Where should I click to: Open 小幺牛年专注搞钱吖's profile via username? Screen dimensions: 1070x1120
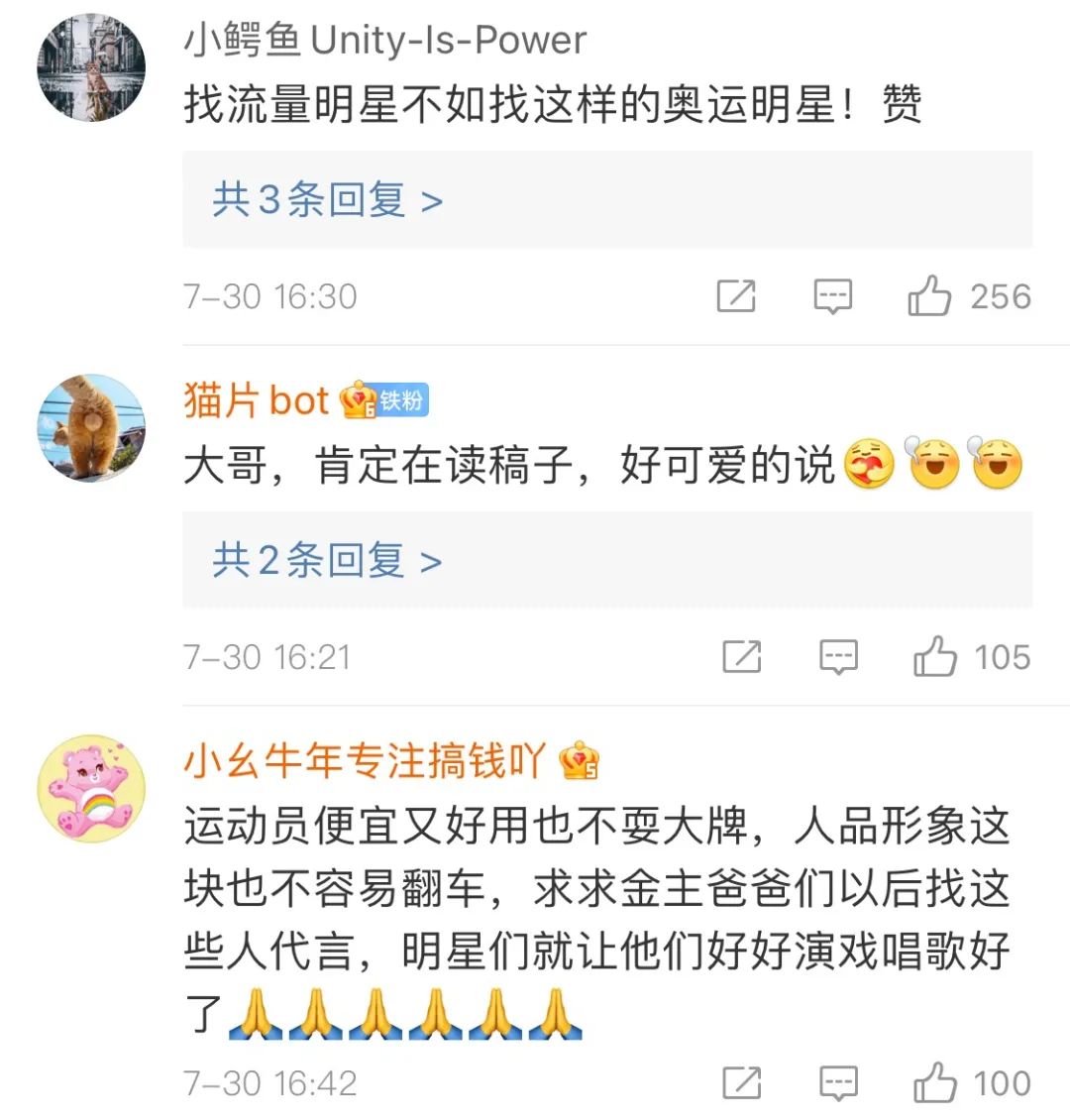coord(363,761)
